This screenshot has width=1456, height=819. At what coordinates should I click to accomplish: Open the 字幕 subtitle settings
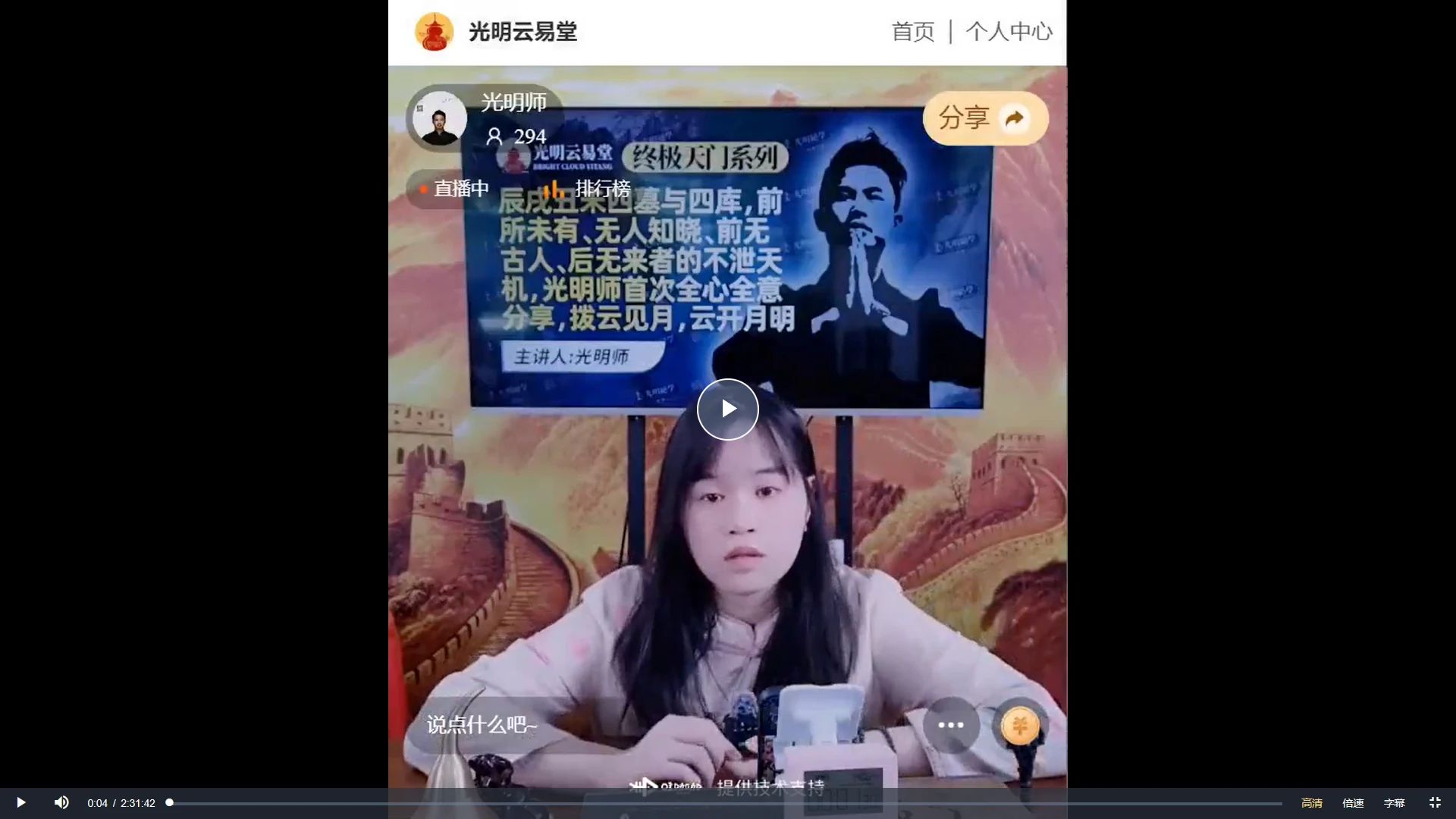pos(1394,803)
